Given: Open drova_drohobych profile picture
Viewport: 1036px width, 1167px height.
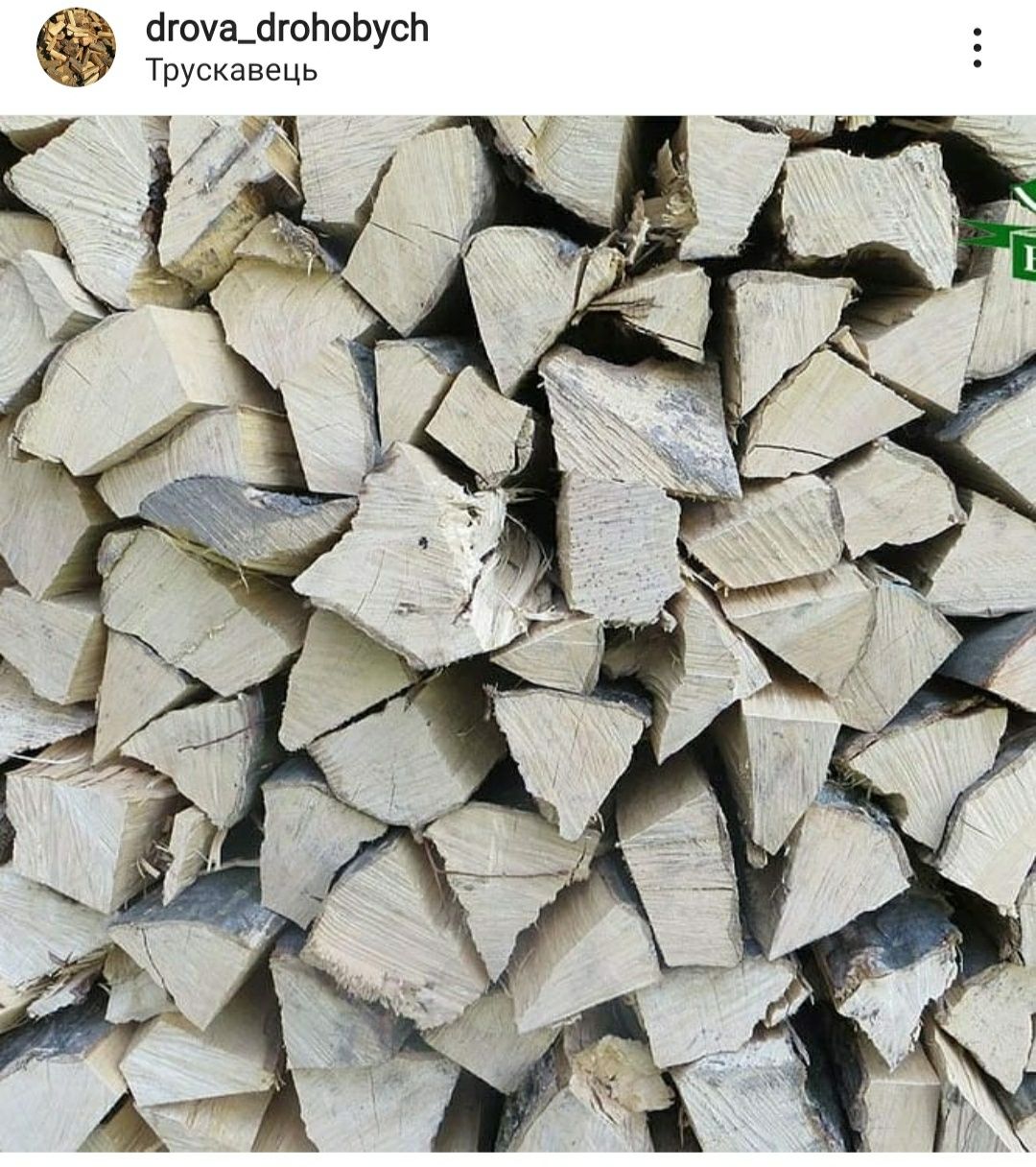Looking at the screenshot, I should [75, 47].
